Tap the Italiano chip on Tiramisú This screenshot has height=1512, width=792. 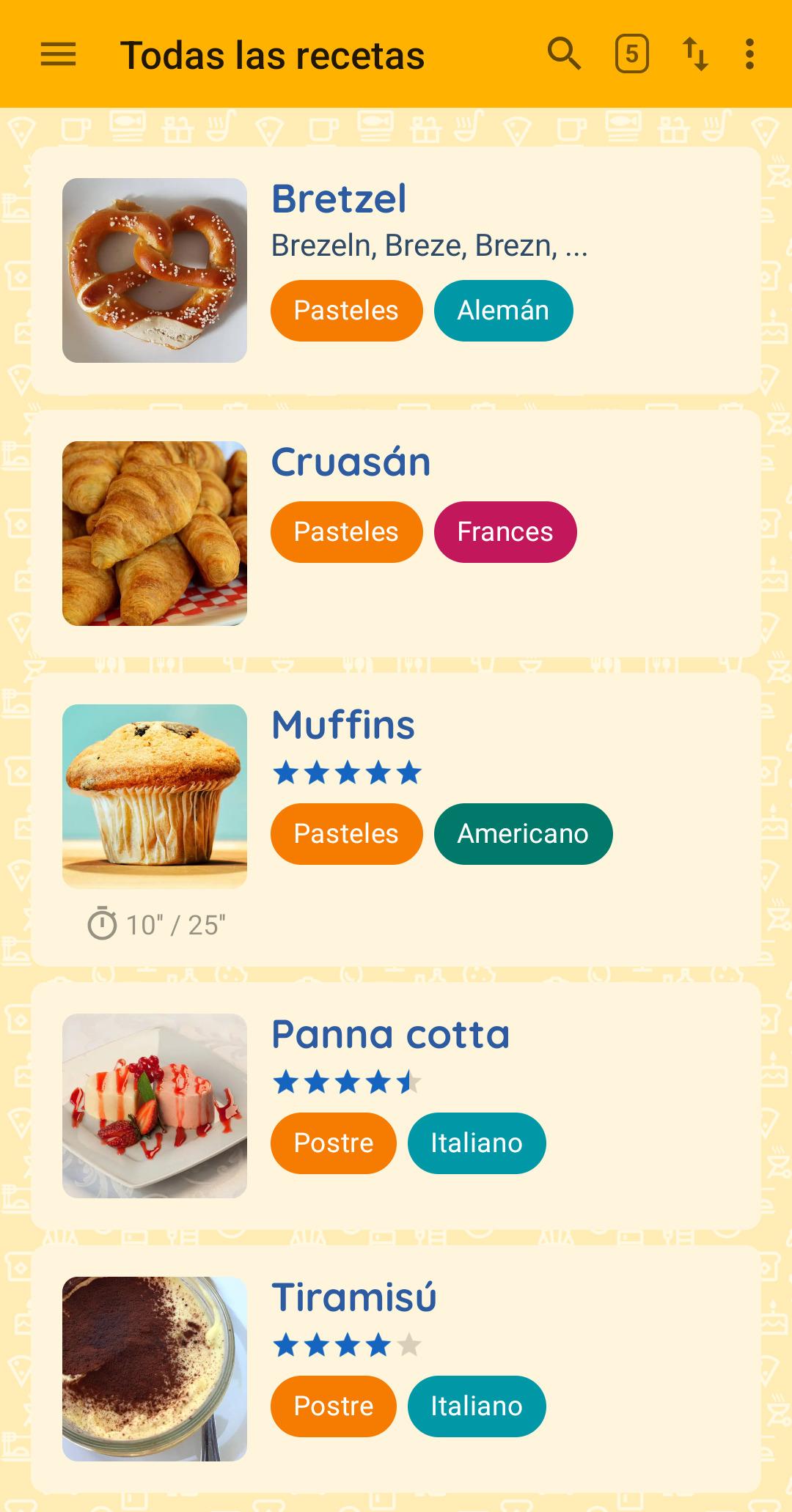point(477,1406)
